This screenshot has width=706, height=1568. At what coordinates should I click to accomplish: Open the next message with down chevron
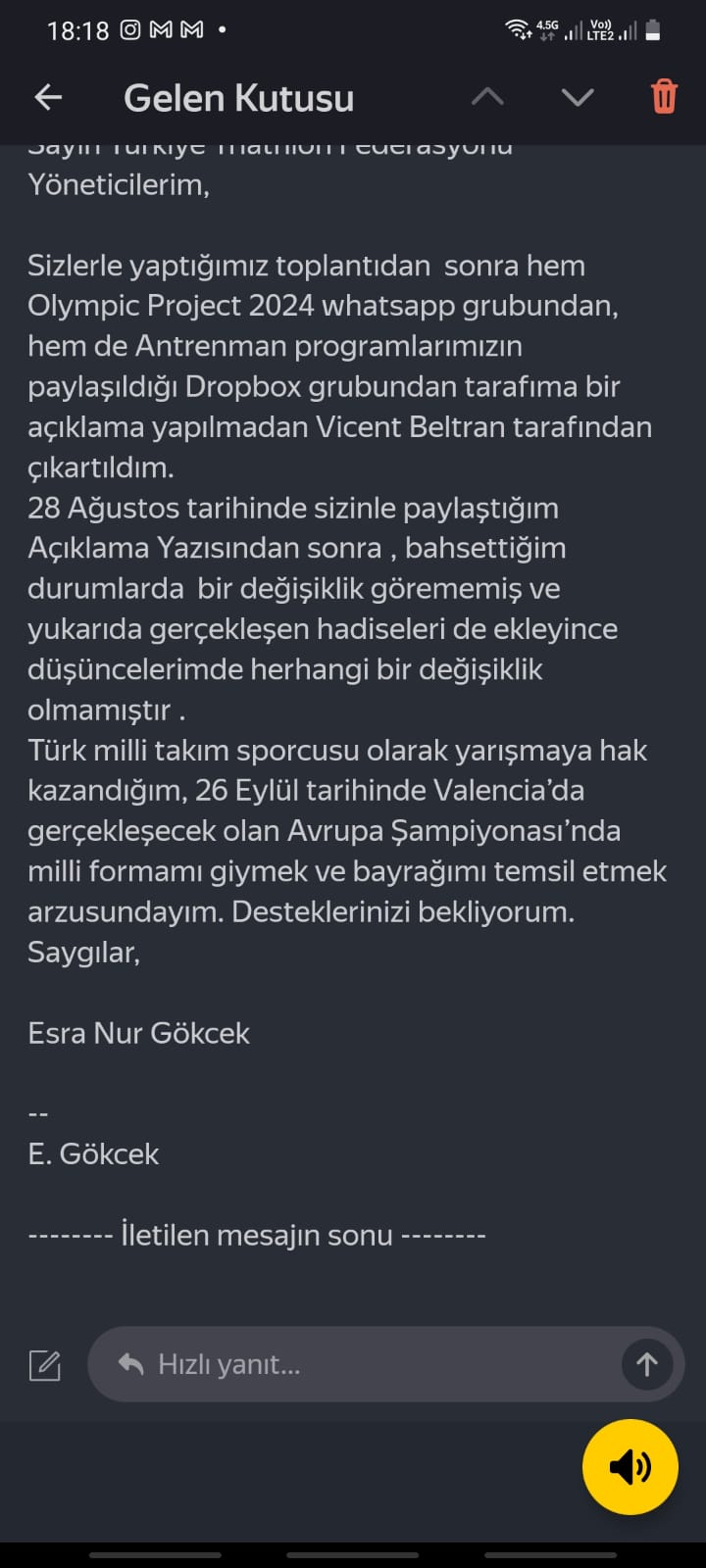578,97
